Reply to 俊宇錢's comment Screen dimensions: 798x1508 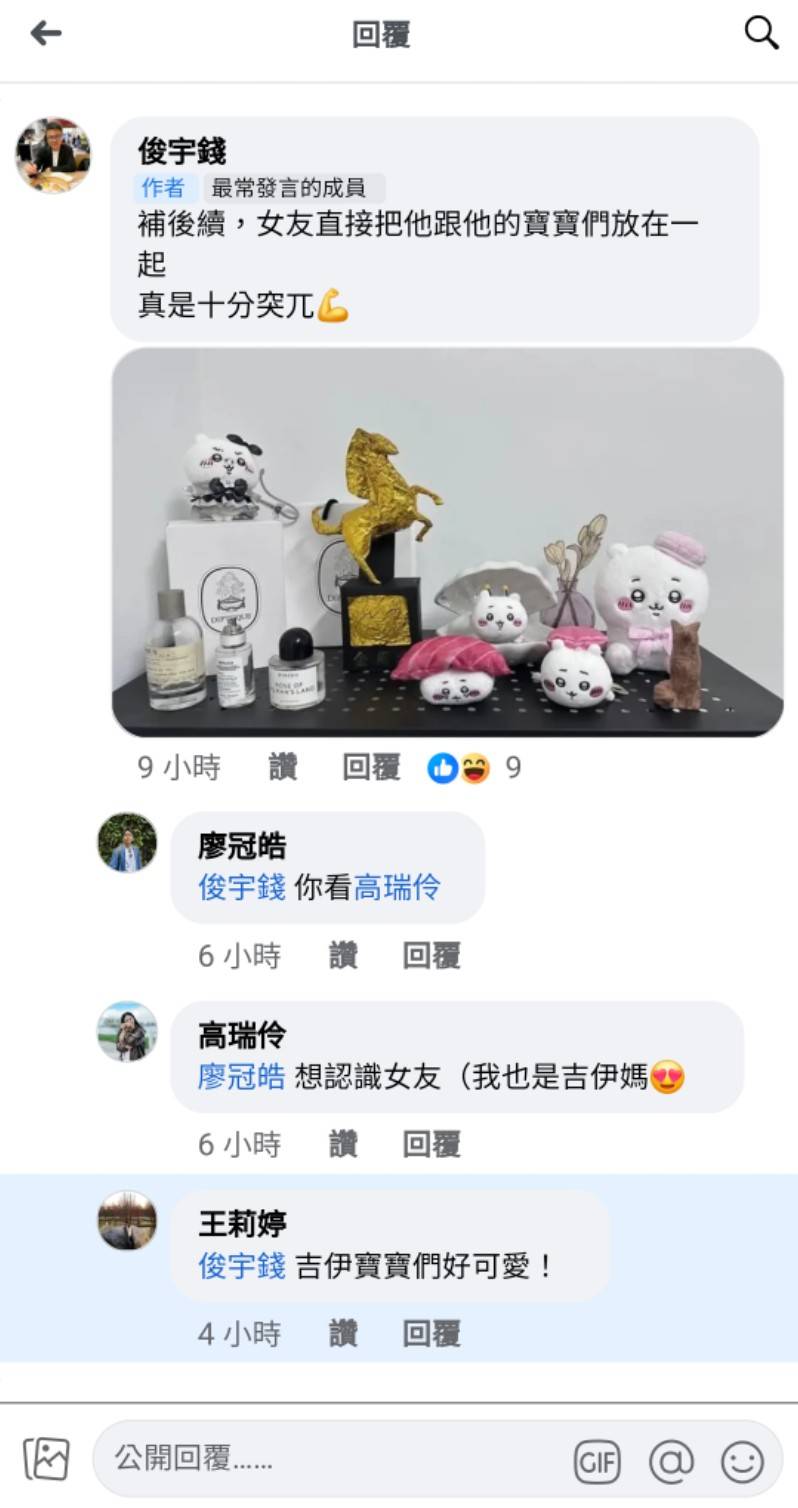point(371,768)
